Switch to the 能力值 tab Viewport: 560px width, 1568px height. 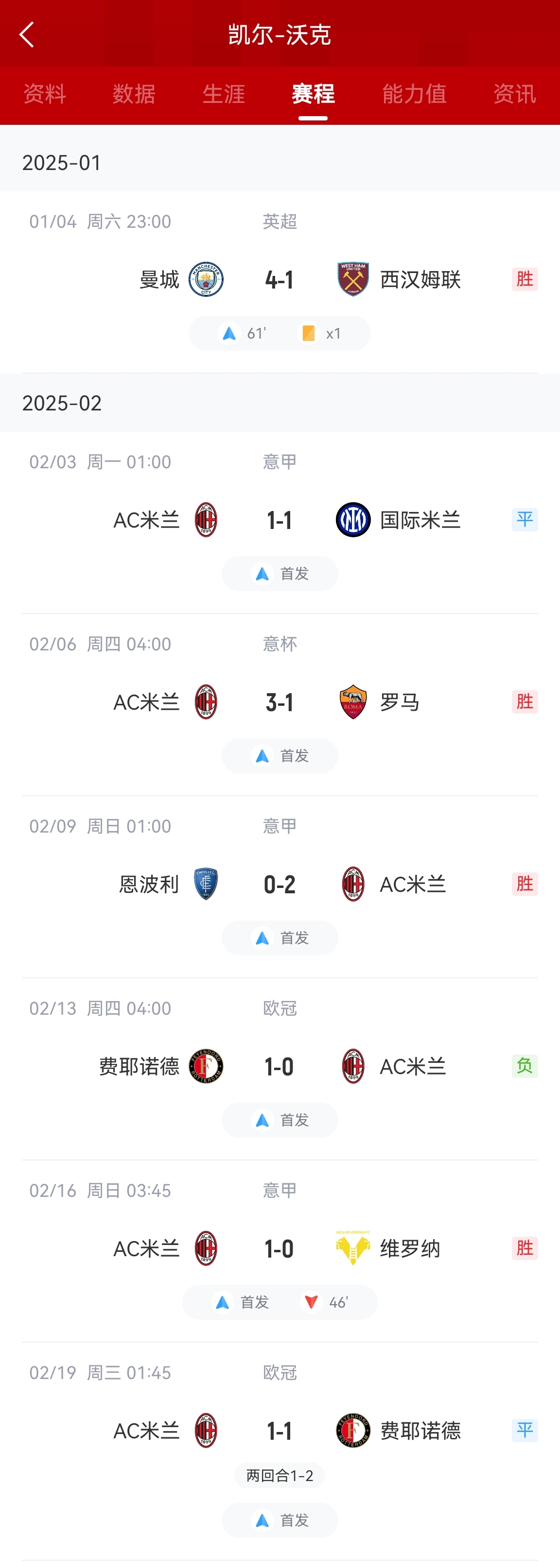click(414, 94)
